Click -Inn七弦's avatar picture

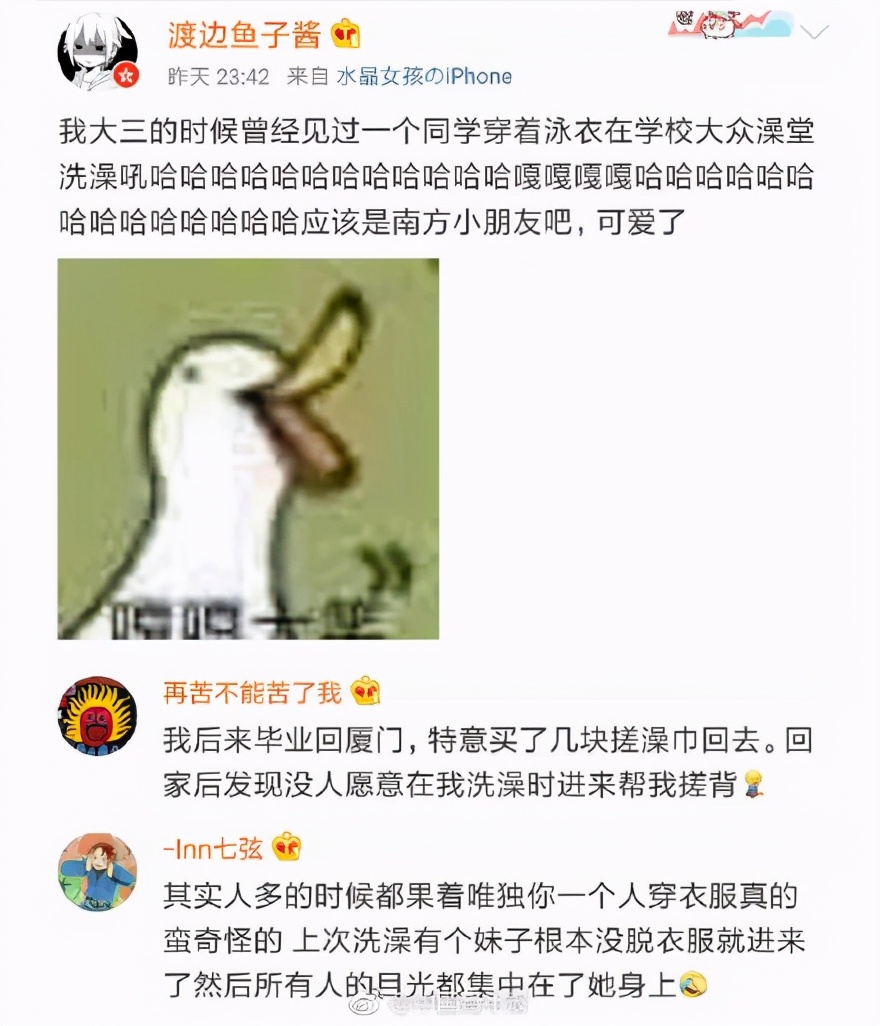click(x=97, y=873)
